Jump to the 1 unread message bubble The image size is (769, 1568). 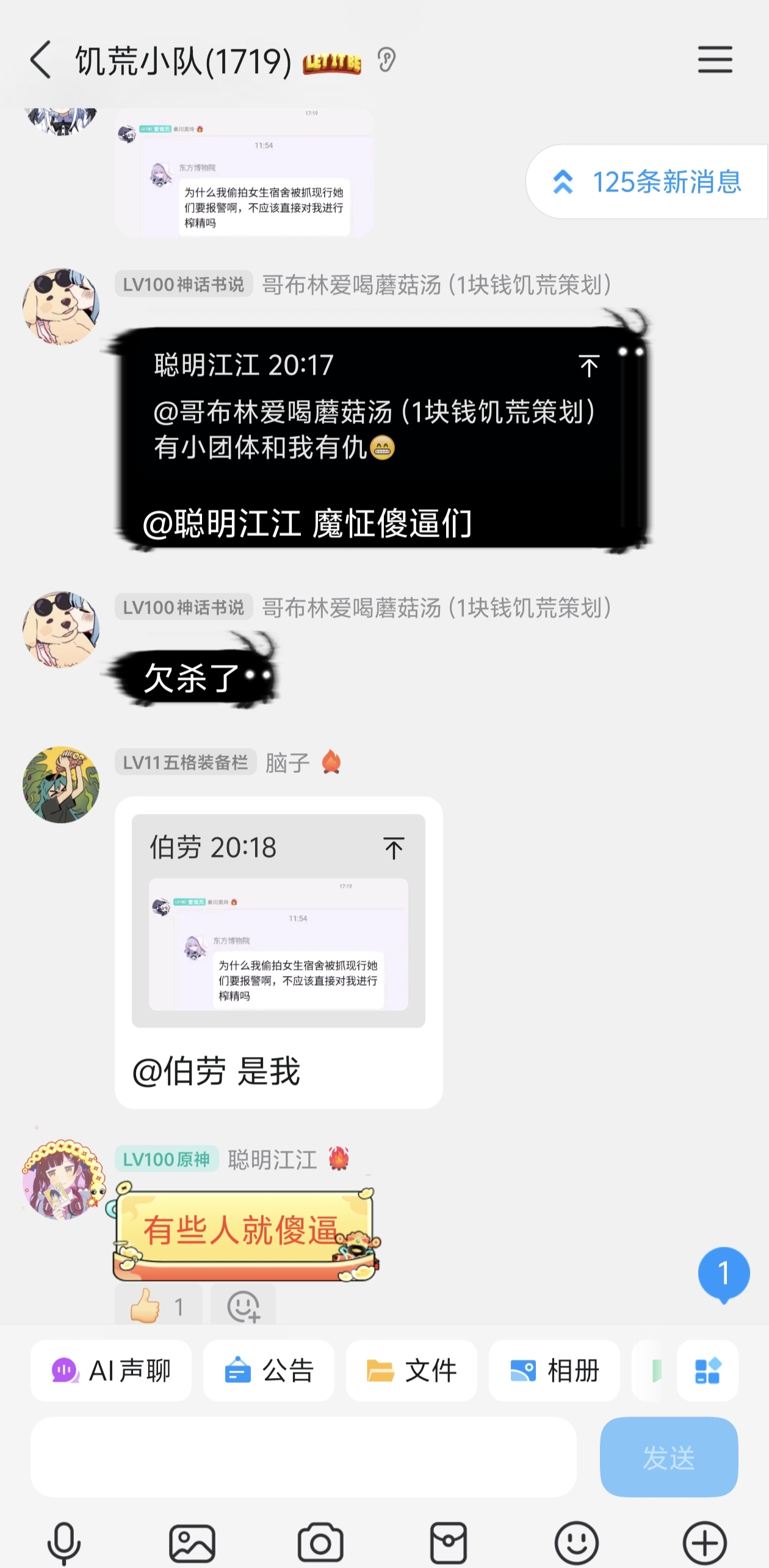[x=724, y=1274]
